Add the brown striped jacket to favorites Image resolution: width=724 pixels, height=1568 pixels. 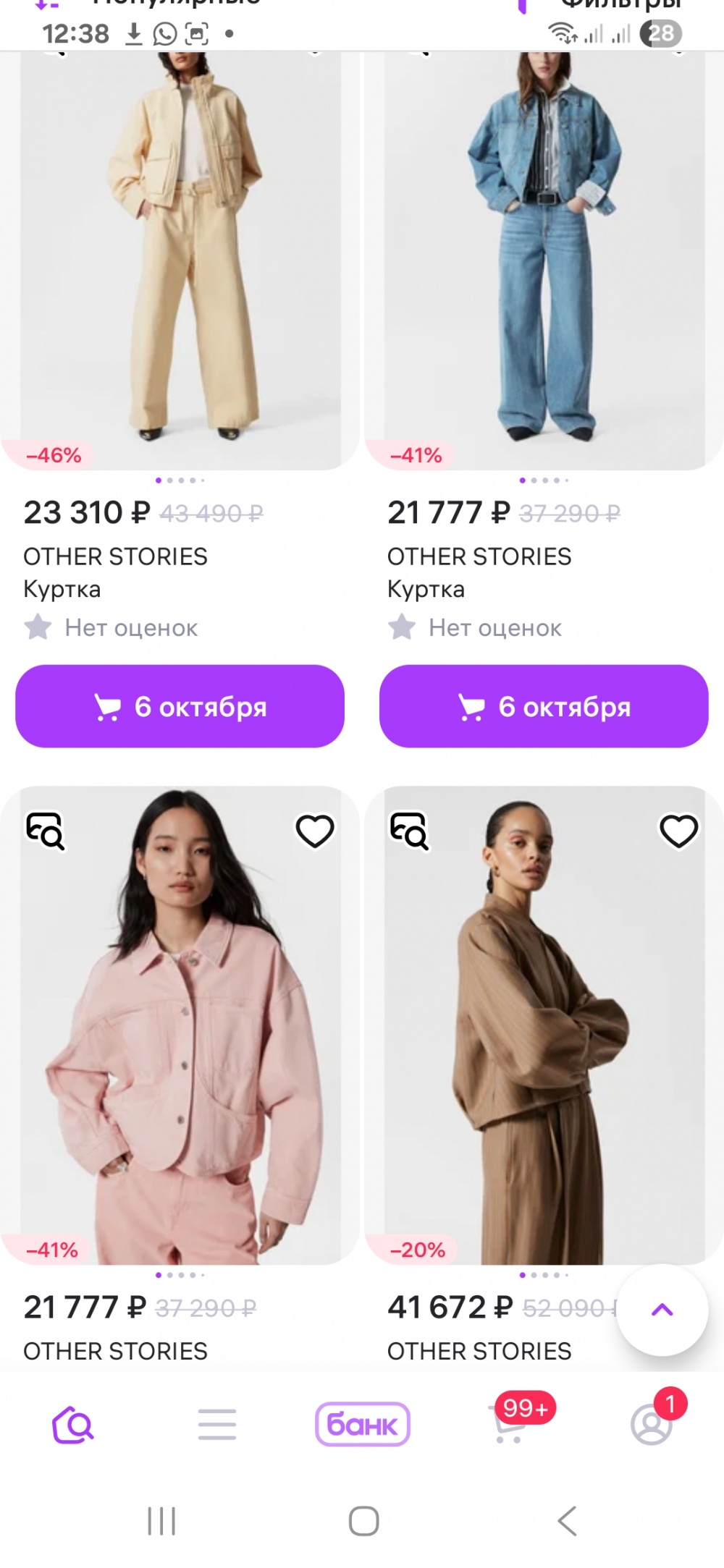click(678, 831)
